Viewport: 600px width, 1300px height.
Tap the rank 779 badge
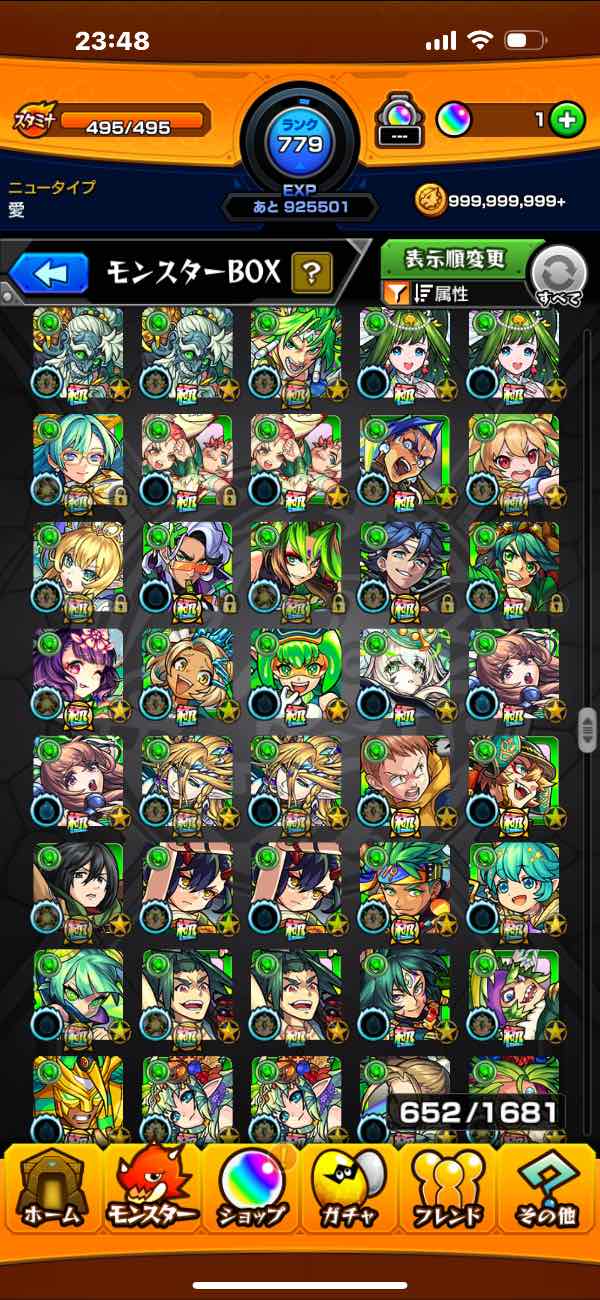coord(300,140)
